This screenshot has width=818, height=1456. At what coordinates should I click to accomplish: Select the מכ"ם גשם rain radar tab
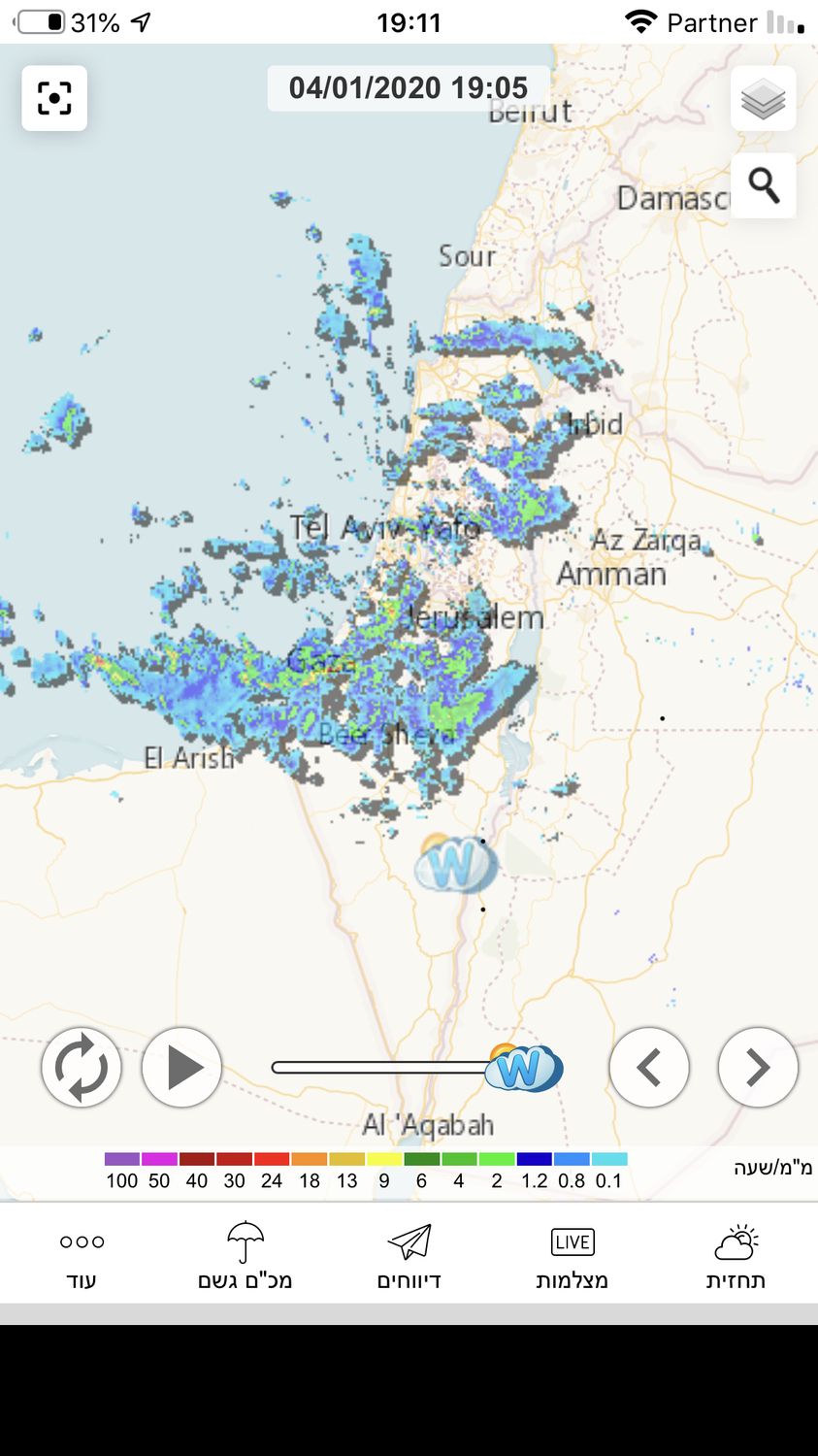pyautogui.click(x=245, y=1257)
